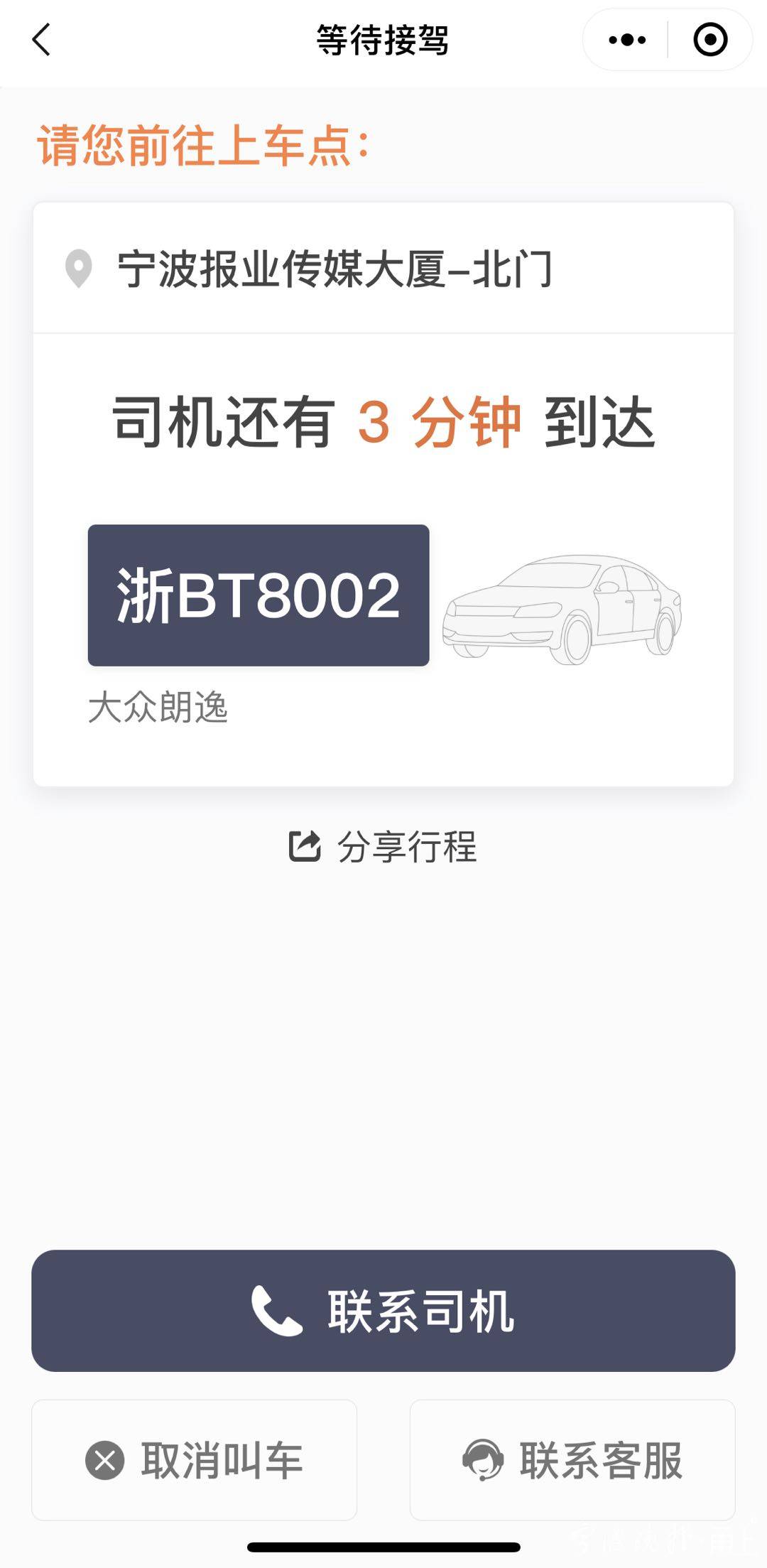Cancel the ride with 取消叫车
The width and height of the screenshot is (767, 1568).
click(195, 1461)
